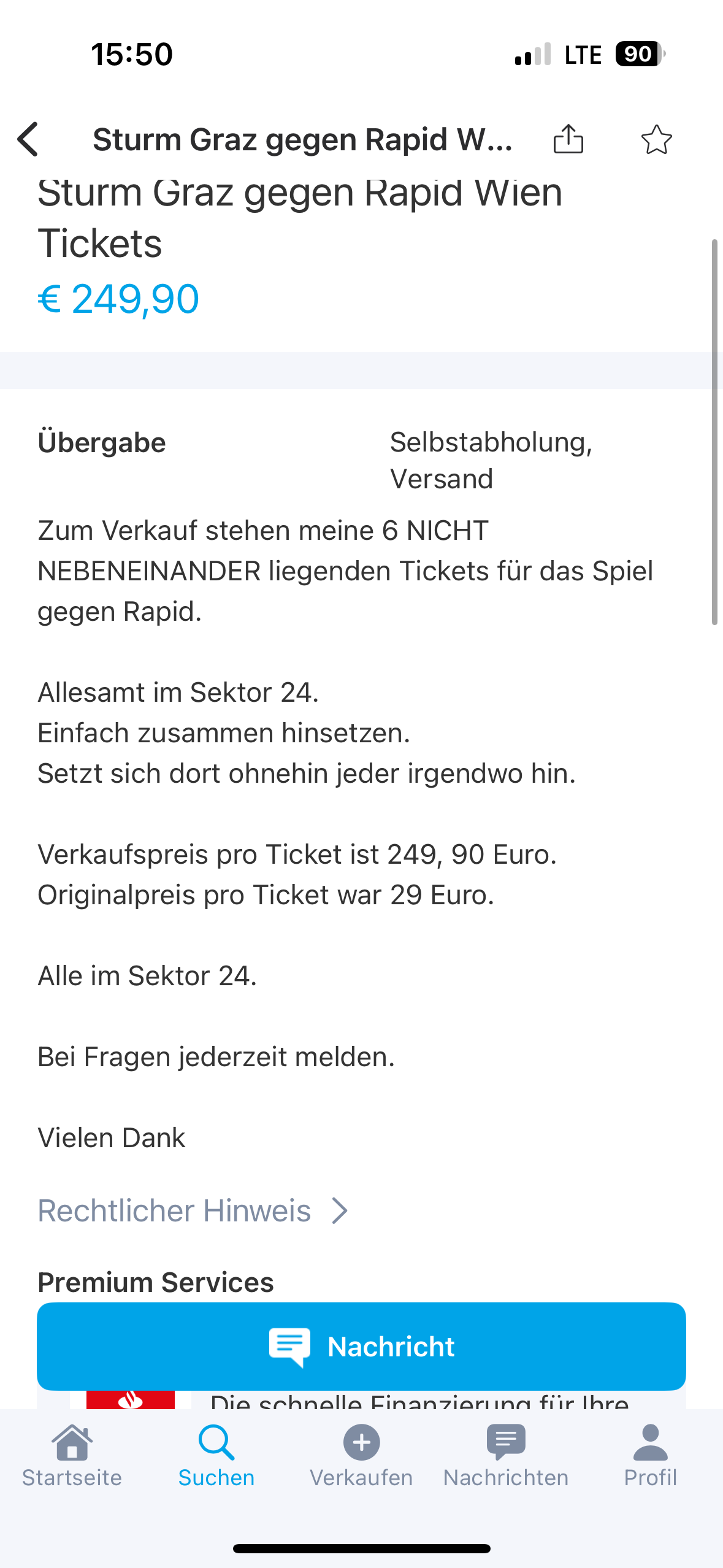The height and width of the screenshot is (1568, 723).
Task: Select the Verkaufen tab
Action: tap(361, 1456)
